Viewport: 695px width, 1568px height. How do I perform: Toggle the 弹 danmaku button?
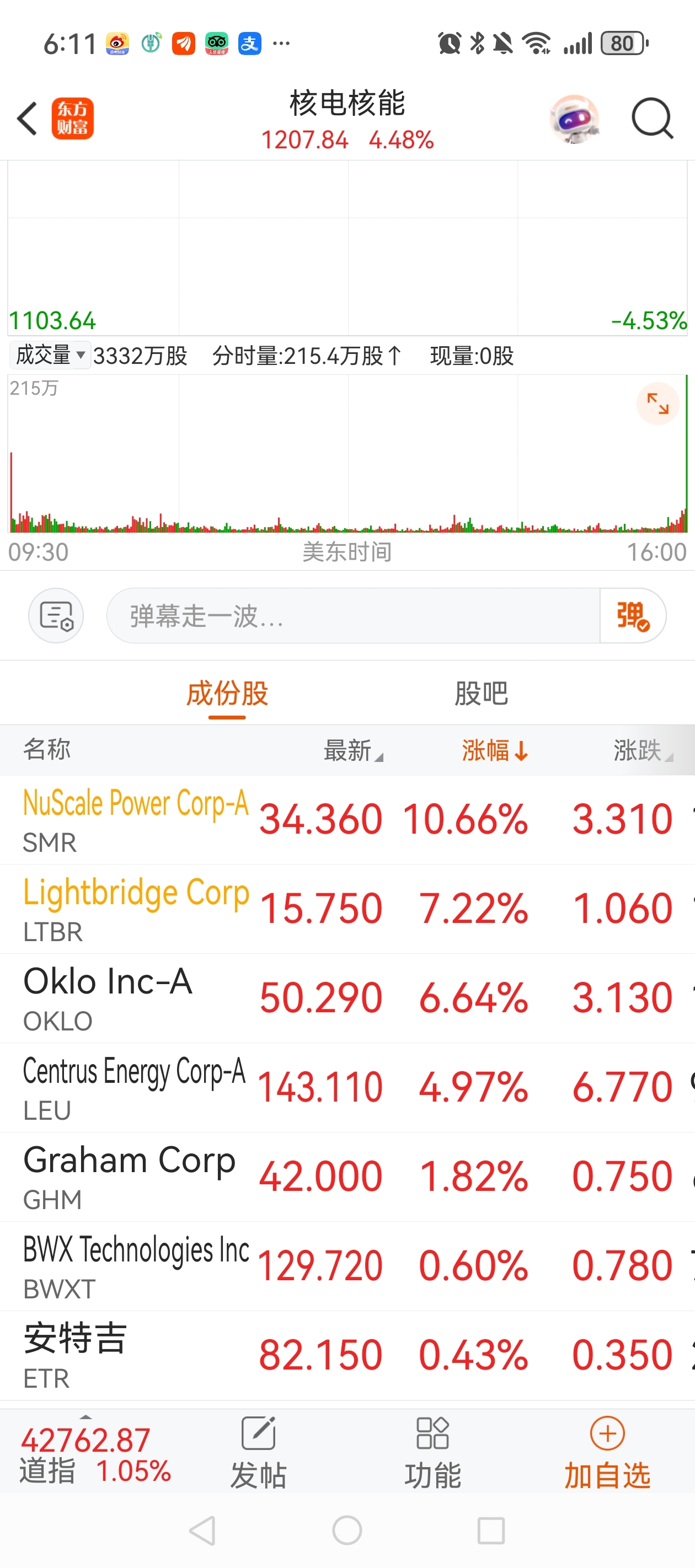pos(633,615)
